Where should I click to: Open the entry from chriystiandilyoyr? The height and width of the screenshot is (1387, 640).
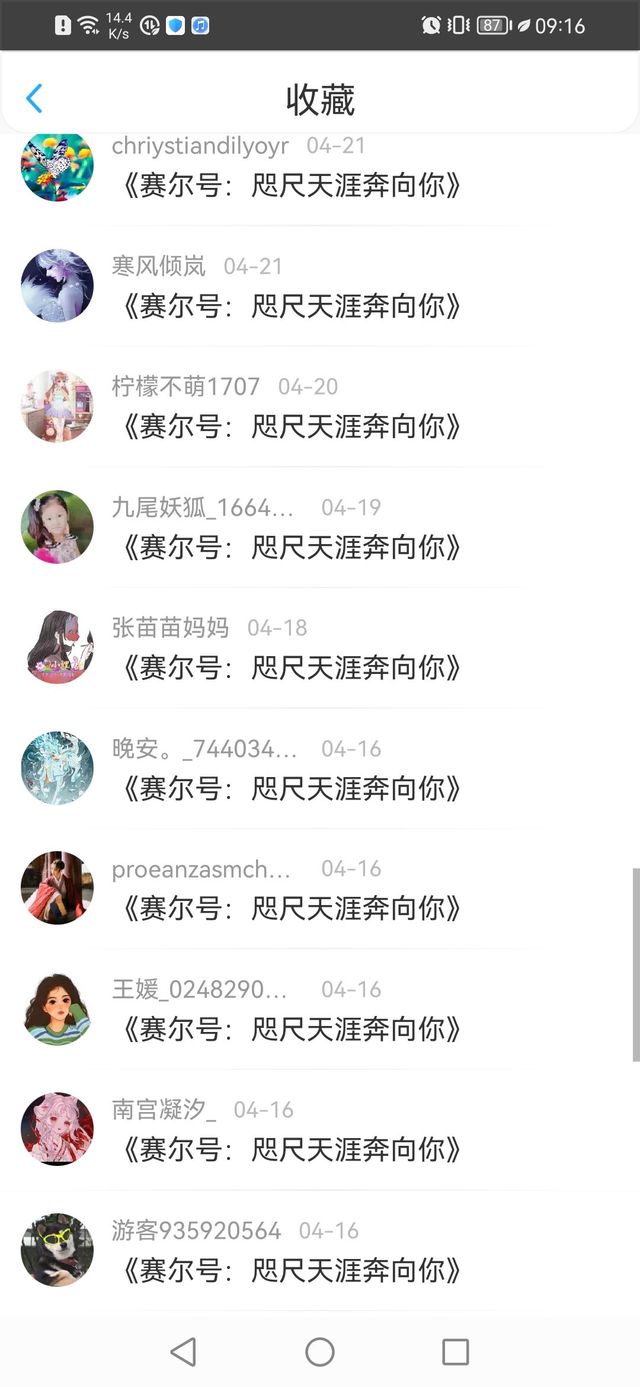[x=290, y=186]
